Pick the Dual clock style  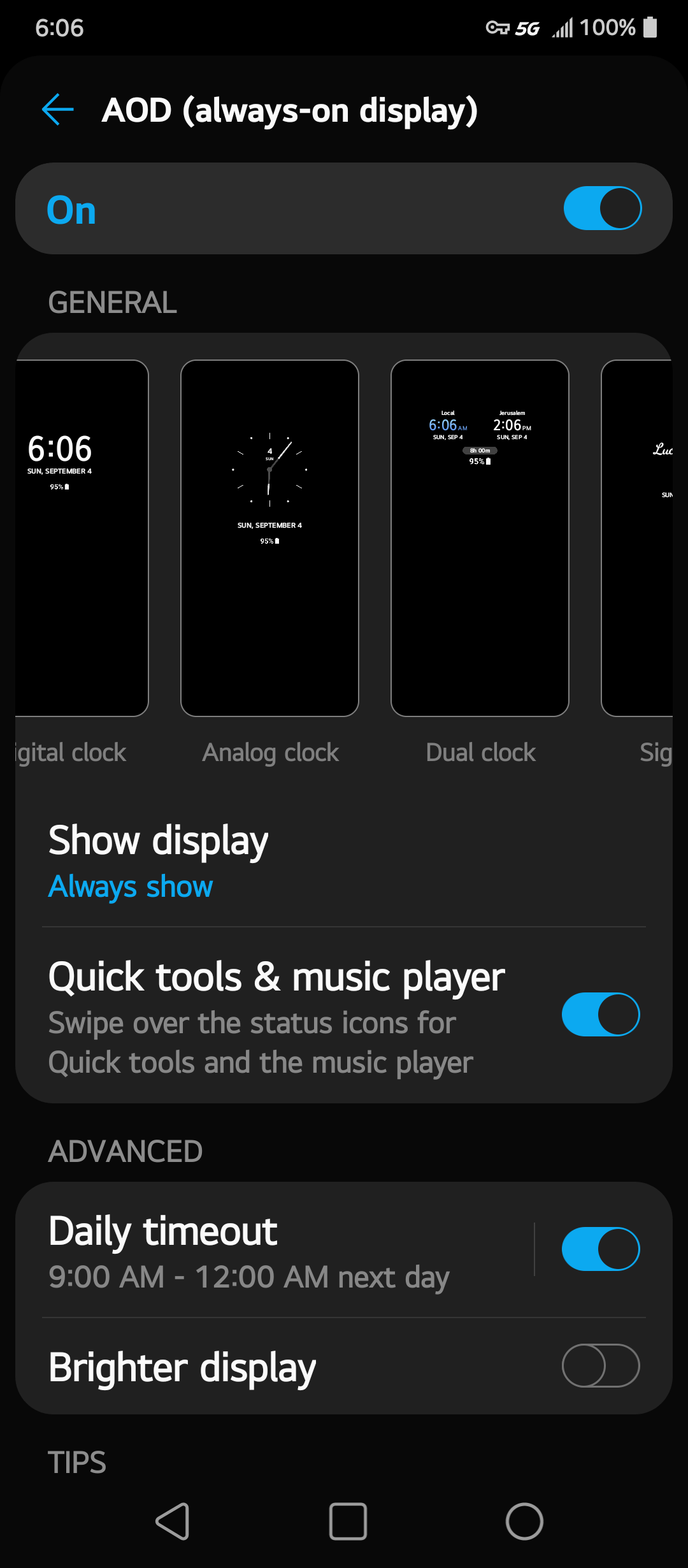(x=480, y=539)
